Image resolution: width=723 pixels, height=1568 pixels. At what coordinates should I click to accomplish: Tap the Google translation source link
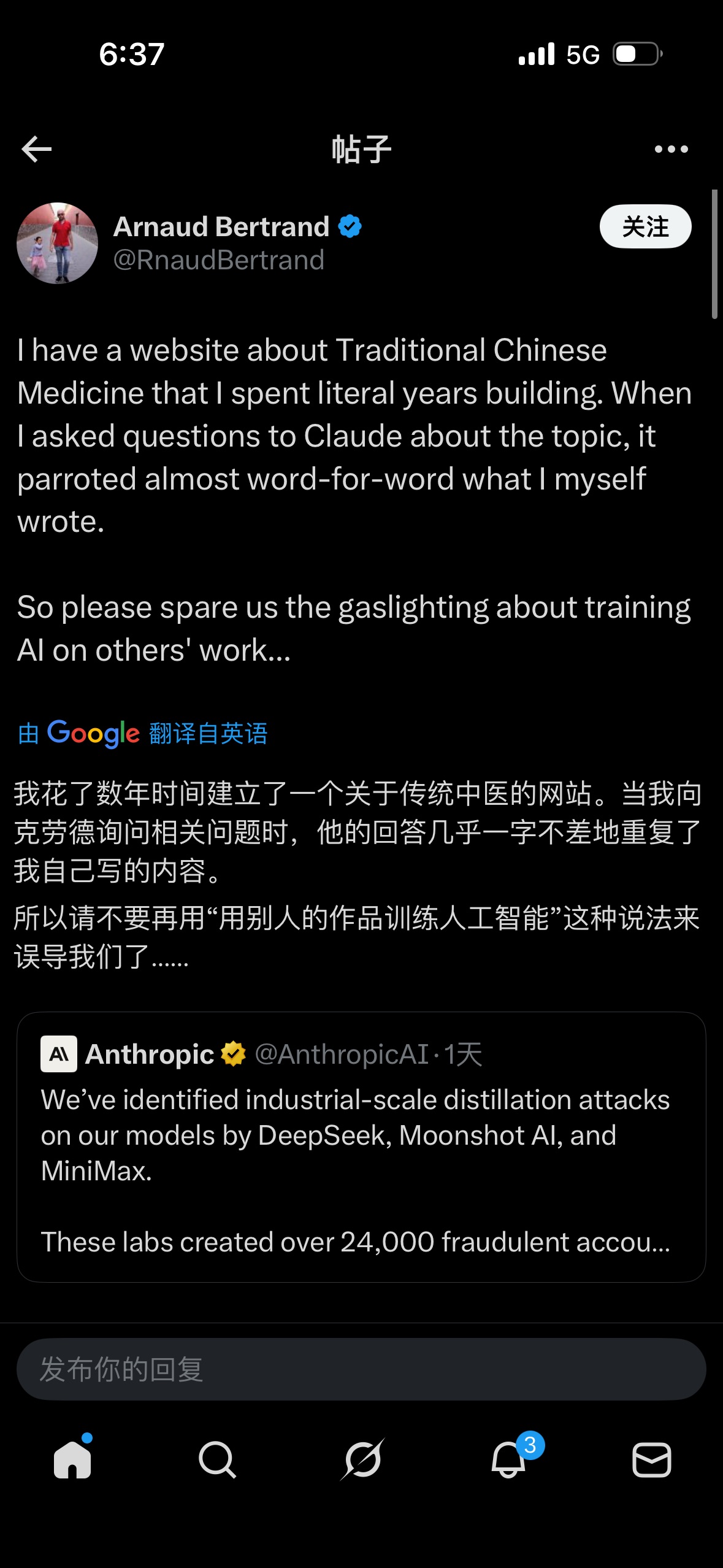143,733
